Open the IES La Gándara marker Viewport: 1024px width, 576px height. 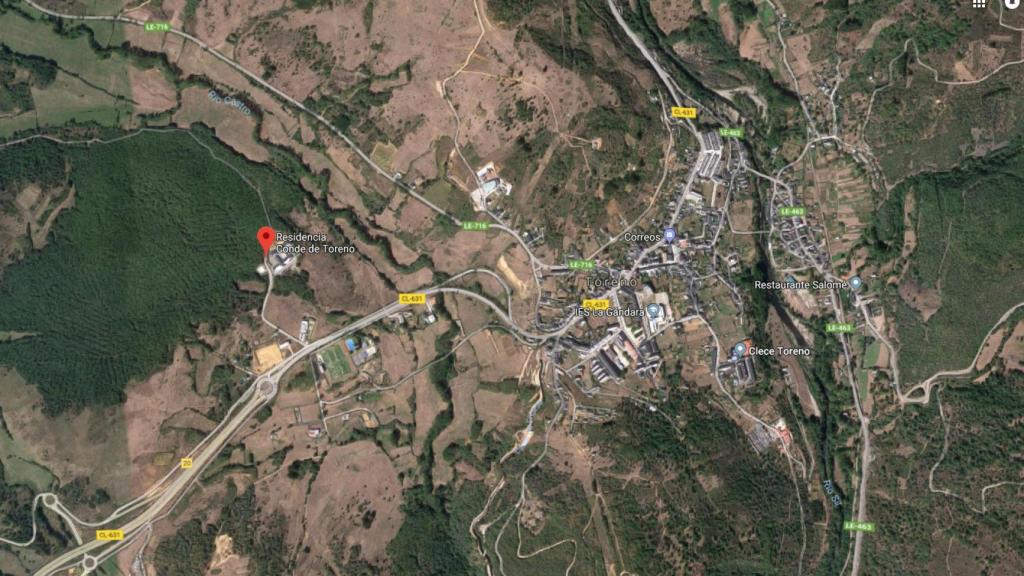click(654, 311)
